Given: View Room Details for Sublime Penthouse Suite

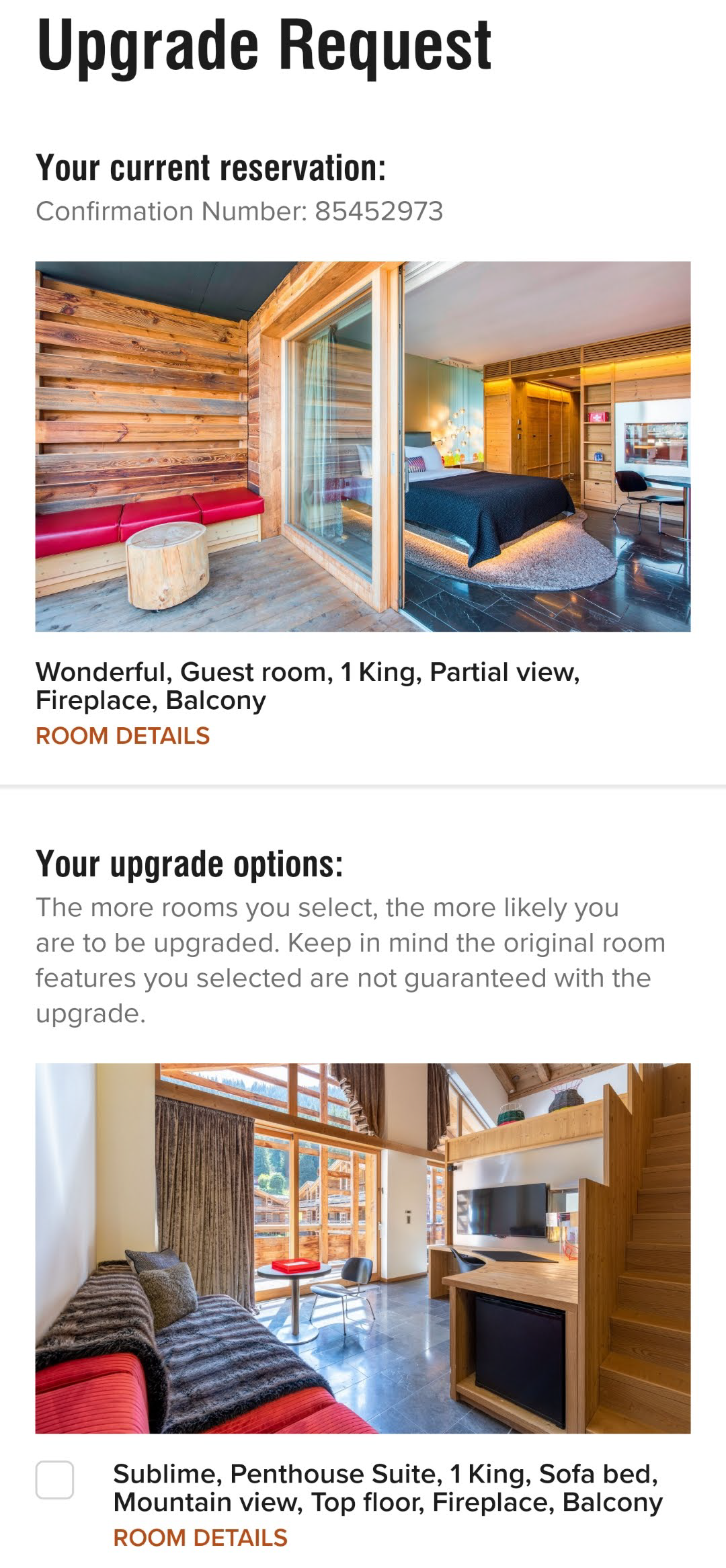Looking at the screenshot, I should [200, 1538].
